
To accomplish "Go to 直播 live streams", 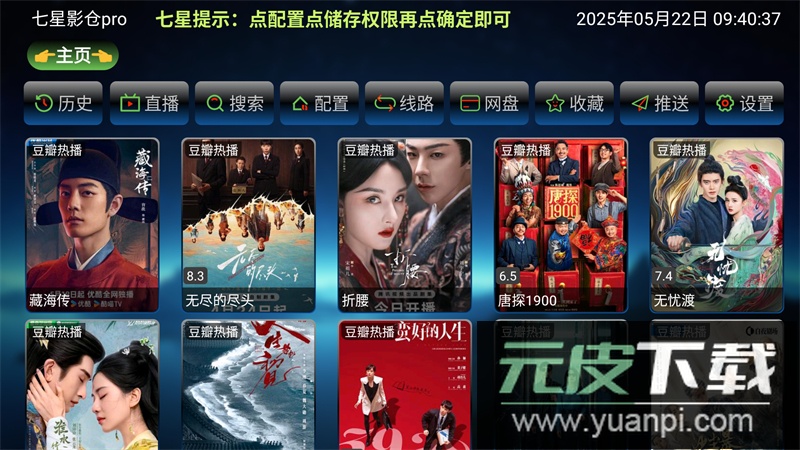I will tap(149, 102).
